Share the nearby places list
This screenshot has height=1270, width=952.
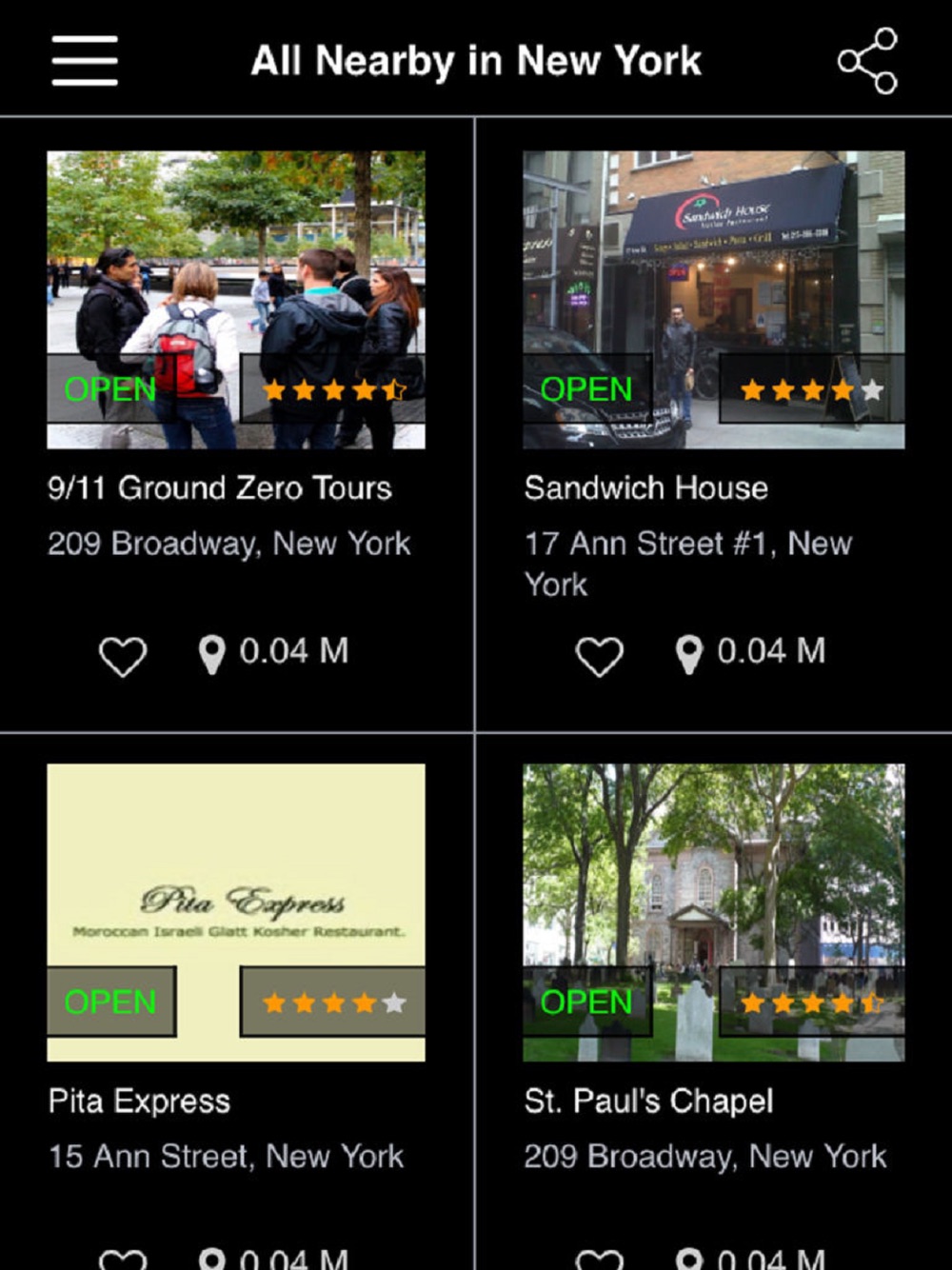[867, 61]
